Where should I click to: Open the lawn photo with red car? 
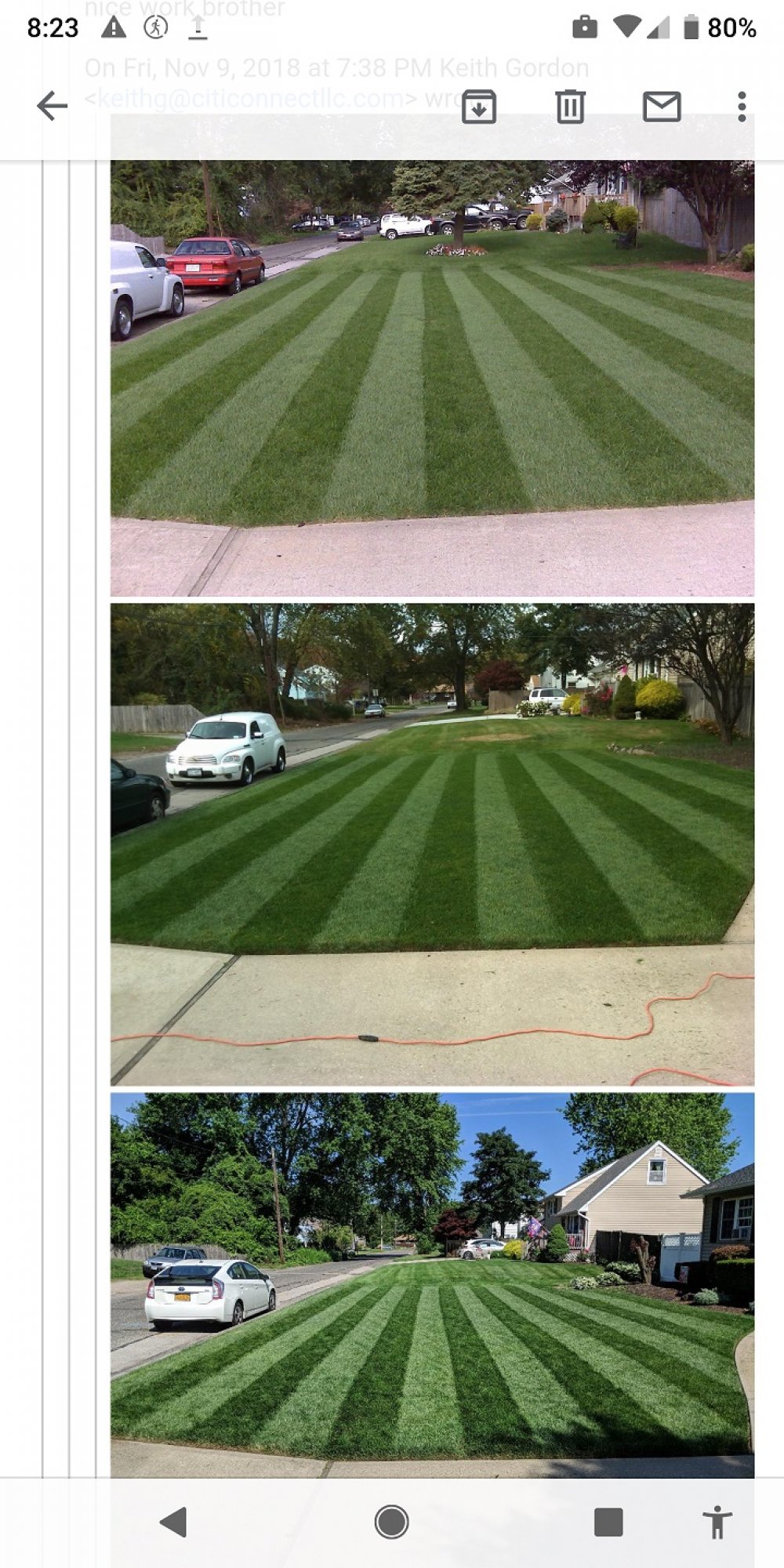click(432, 378)
